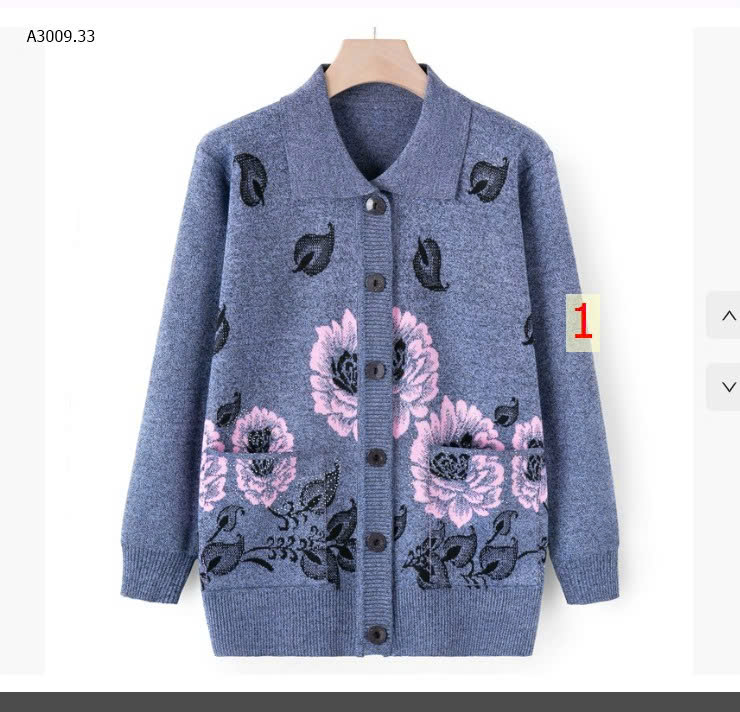Tap the up chevron for previous image
This screenshot has height=712, width=740.
[727, 315]
